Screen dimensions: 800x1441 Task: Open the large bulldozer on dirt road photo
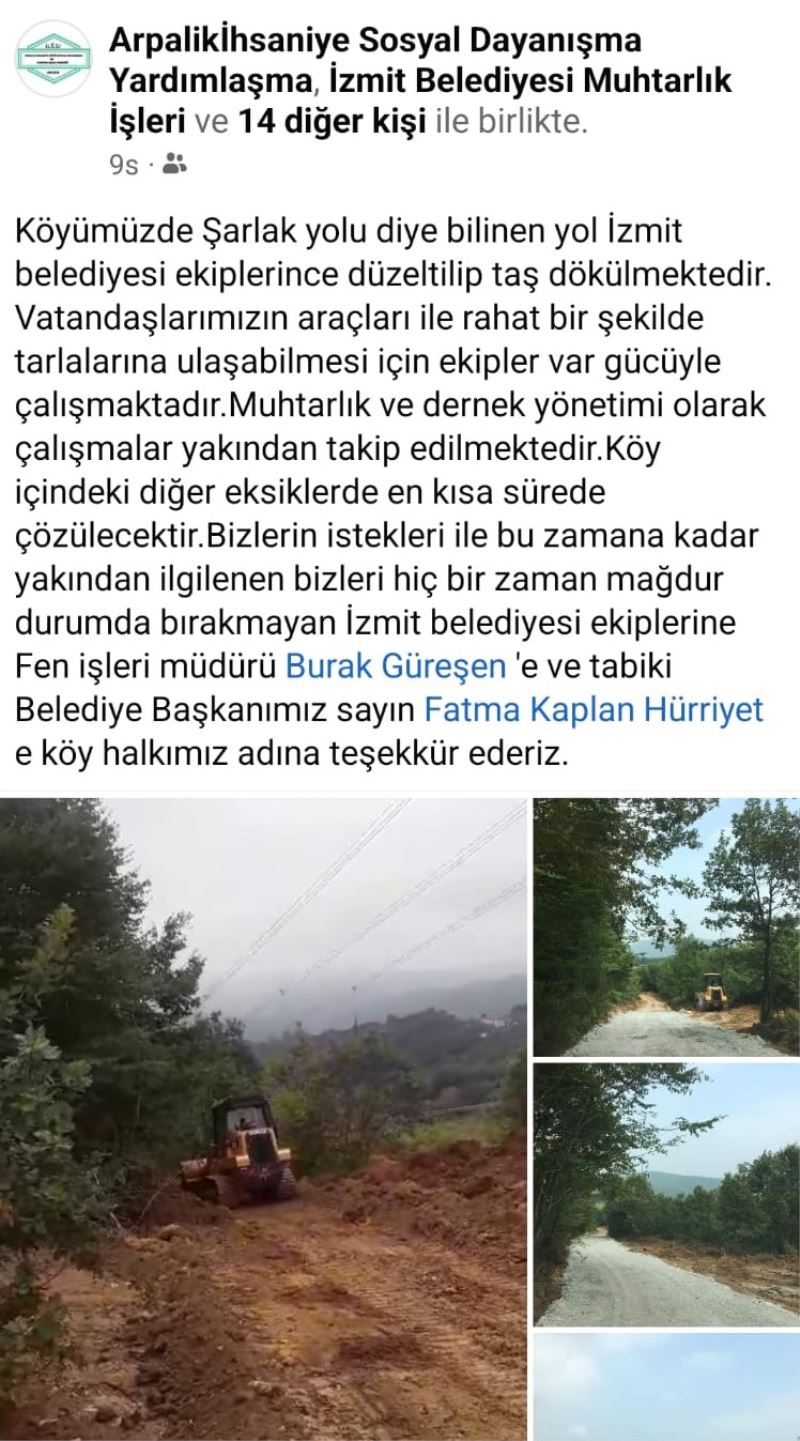264,1117
